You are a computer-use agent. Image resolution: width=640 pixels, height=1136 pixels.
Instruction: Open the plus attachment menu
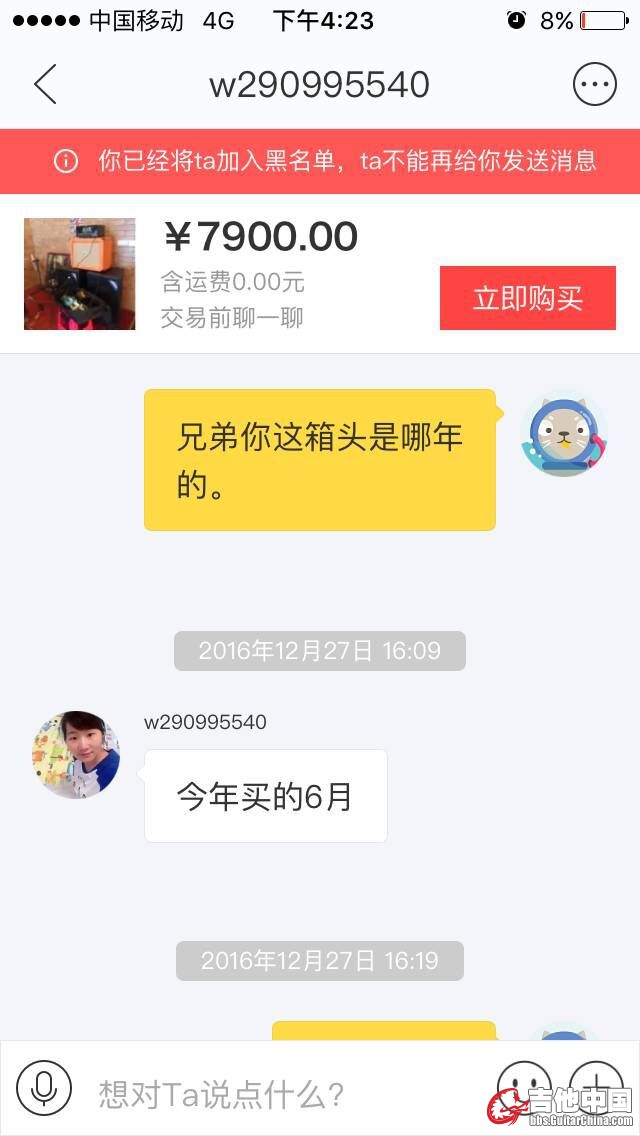point(596,1086)
